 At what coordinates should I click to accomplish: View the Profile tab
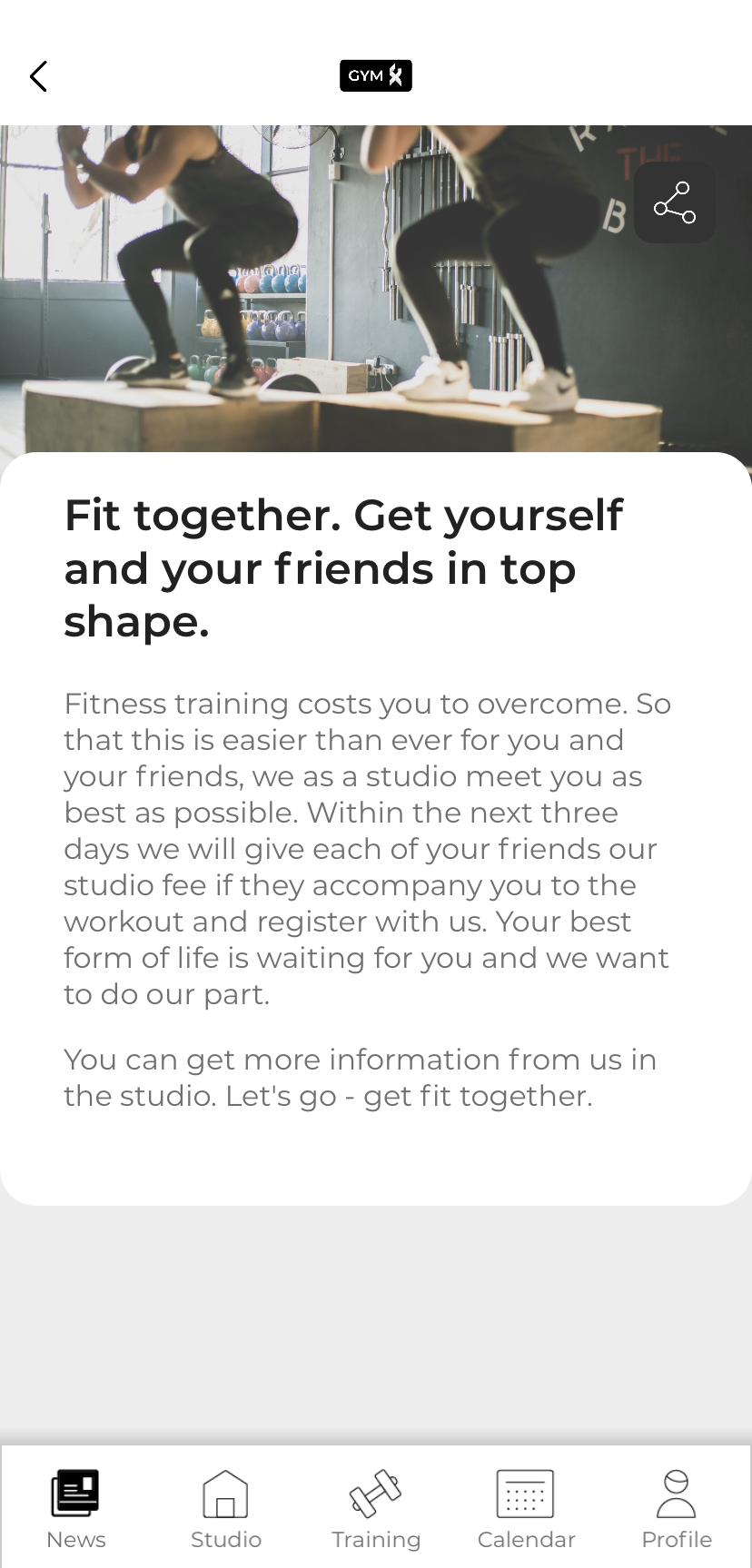(676, 1508)
